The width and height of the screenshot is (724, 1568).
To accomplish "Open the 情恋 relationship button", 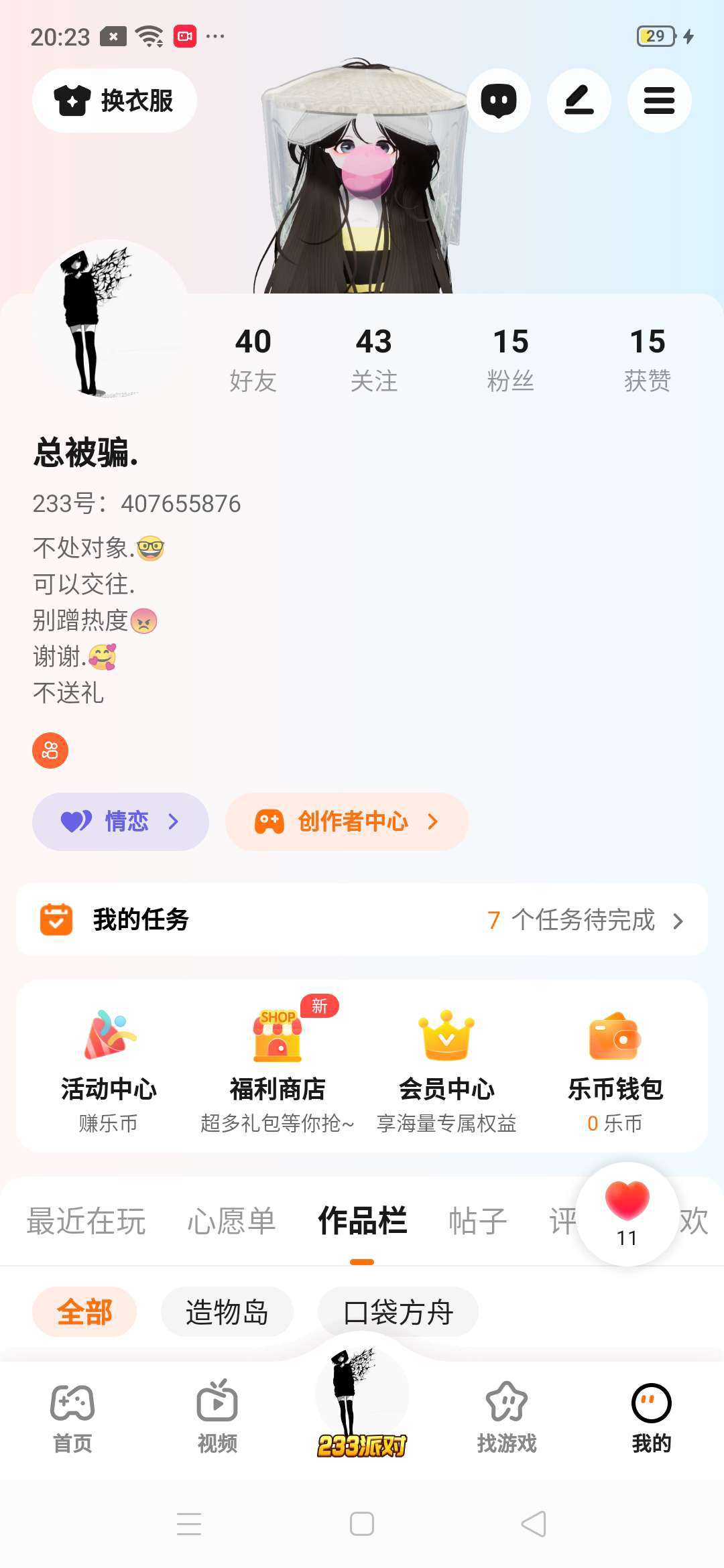I will (121, 822).
